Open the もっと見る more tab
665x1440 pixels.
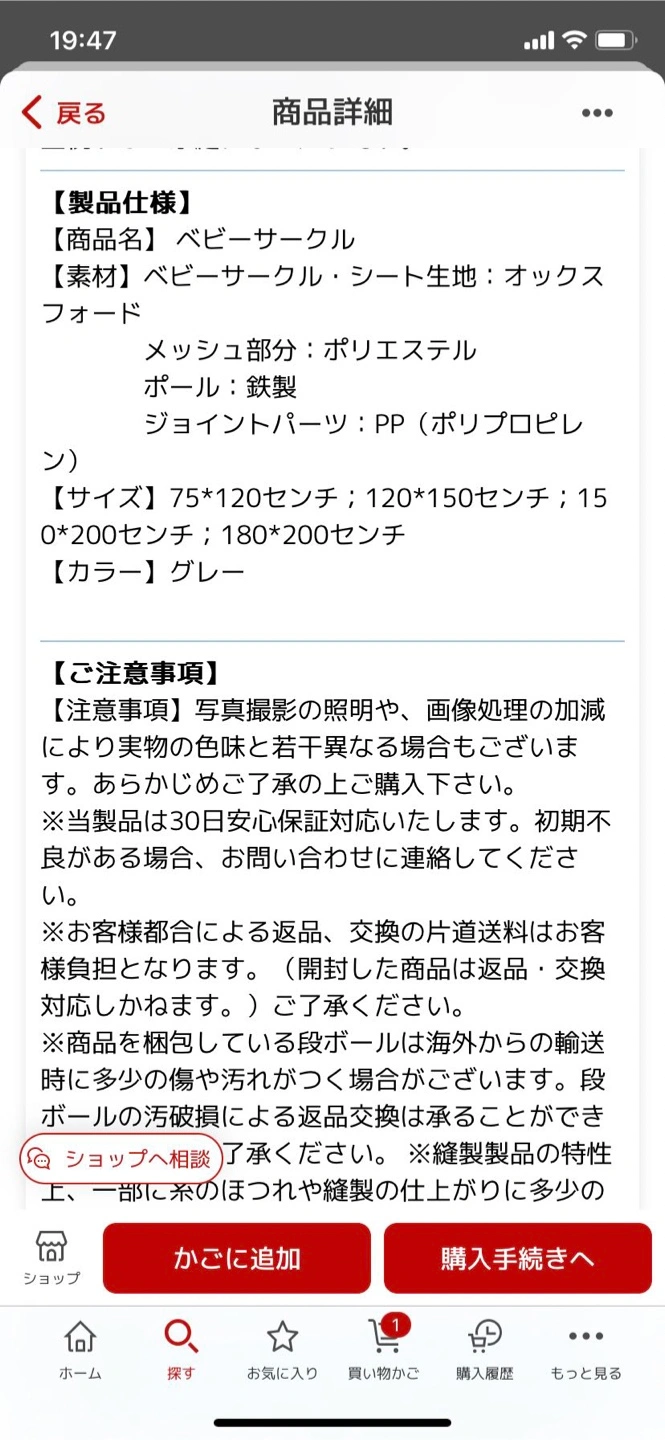(x=586, y=1350)
